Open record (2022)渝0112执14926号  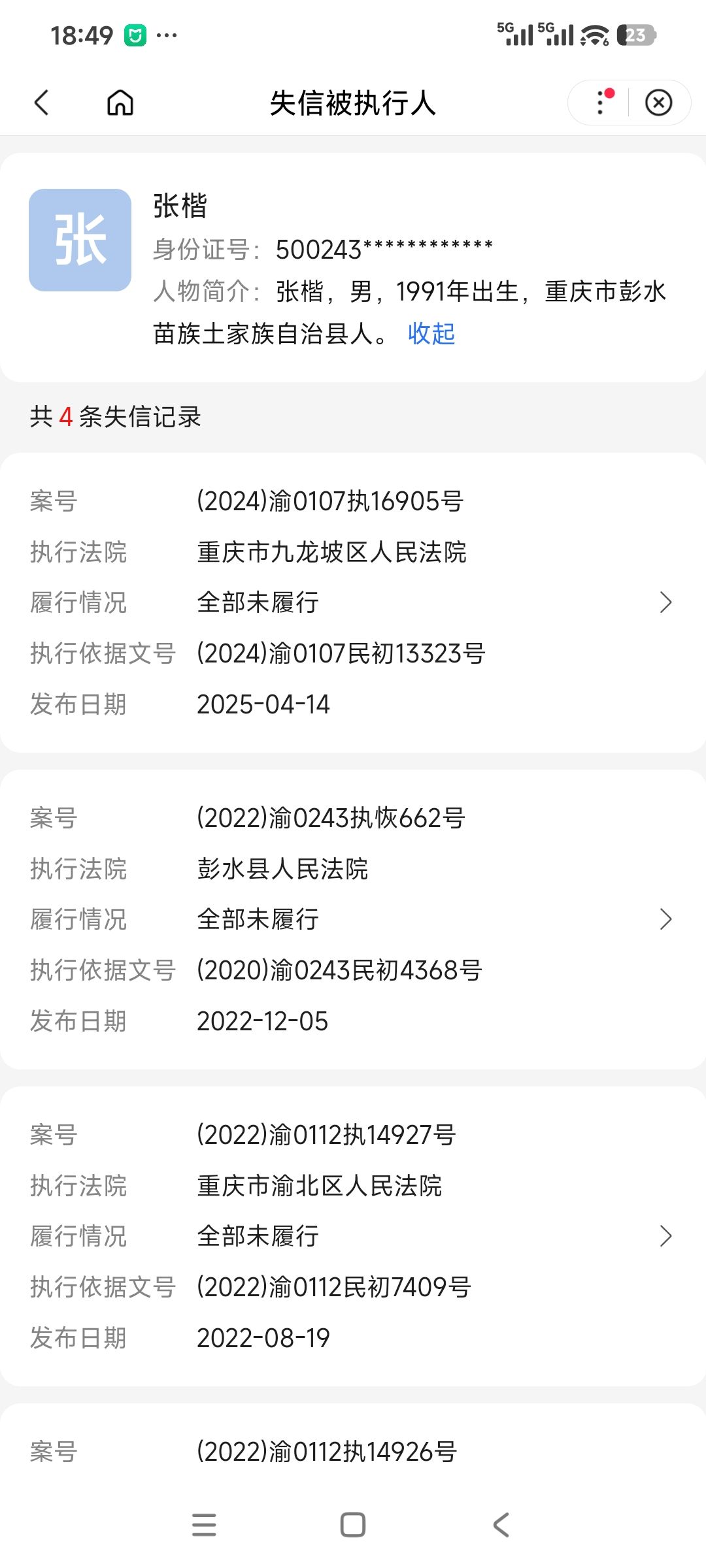tap(353, 1452)
